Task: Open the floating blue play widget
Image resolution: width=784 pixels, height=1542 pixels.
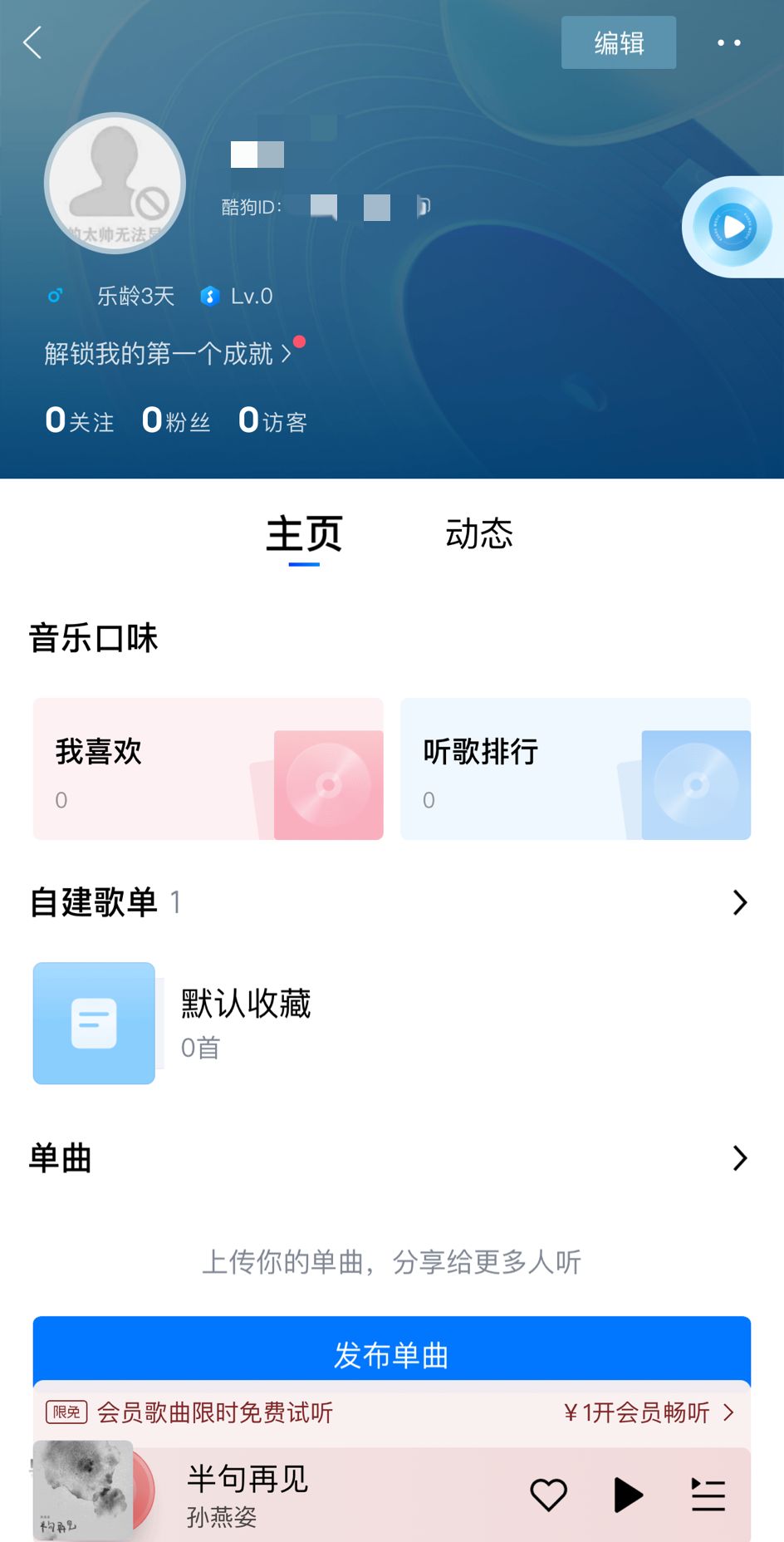Action: [733, 227]
